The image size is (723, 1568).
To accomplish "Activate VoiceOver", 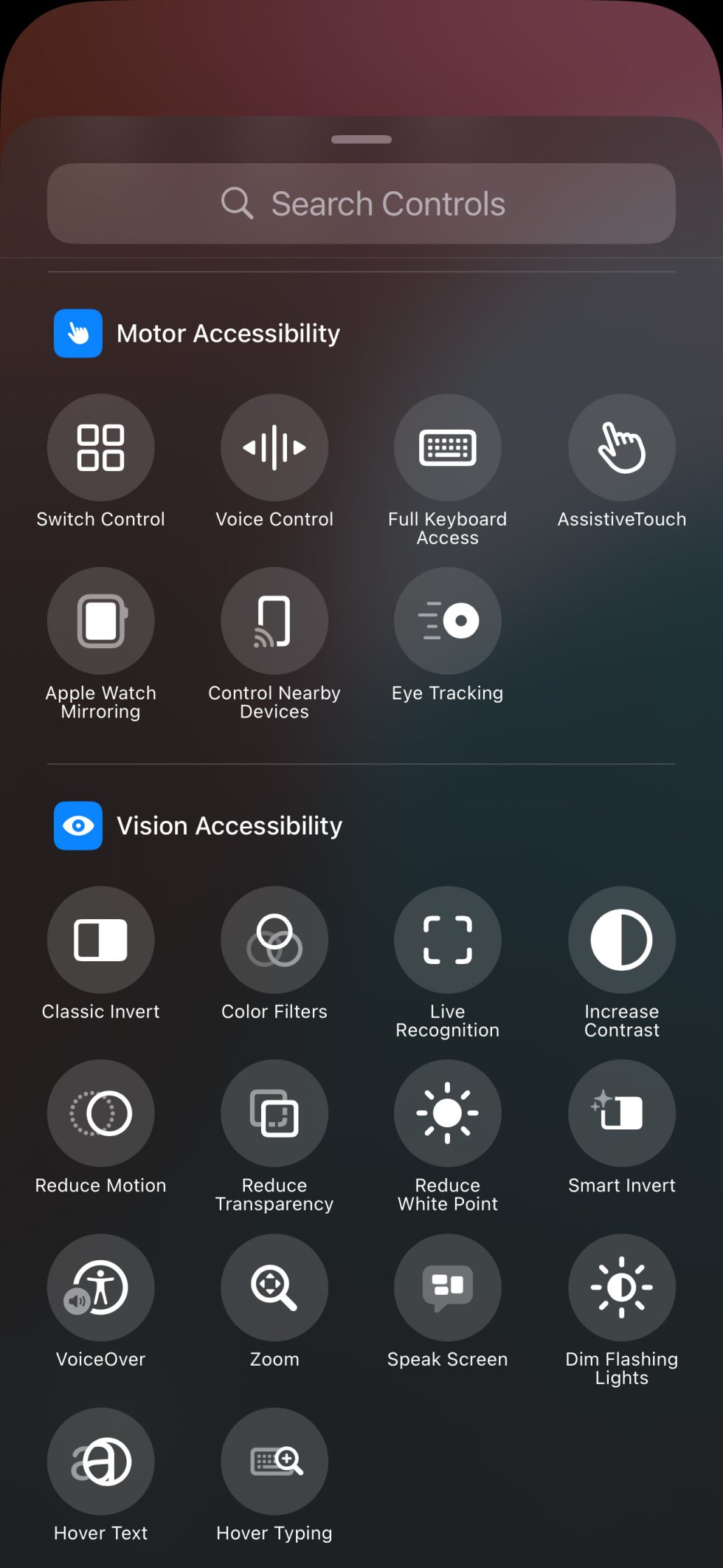I will point(101,1287).
